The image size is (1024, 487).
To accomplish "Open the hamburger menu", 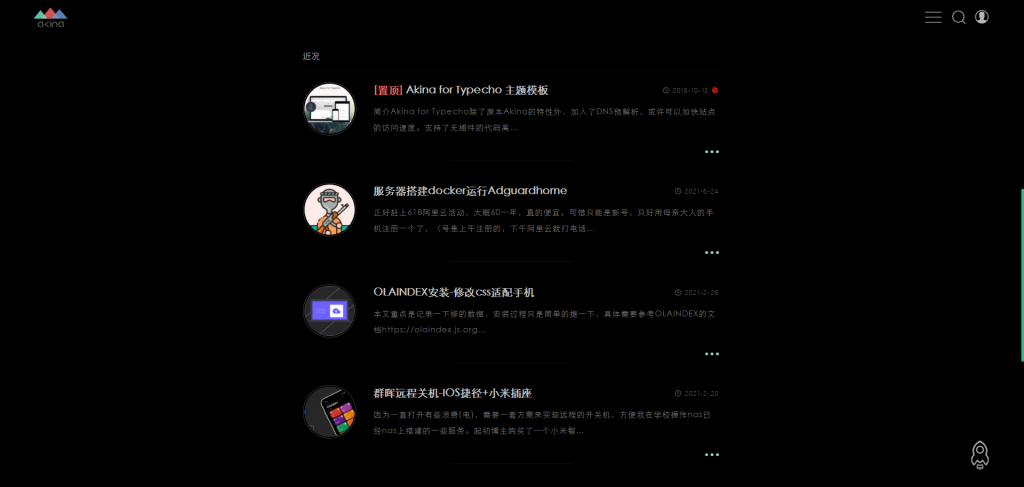I will point(933,17).
